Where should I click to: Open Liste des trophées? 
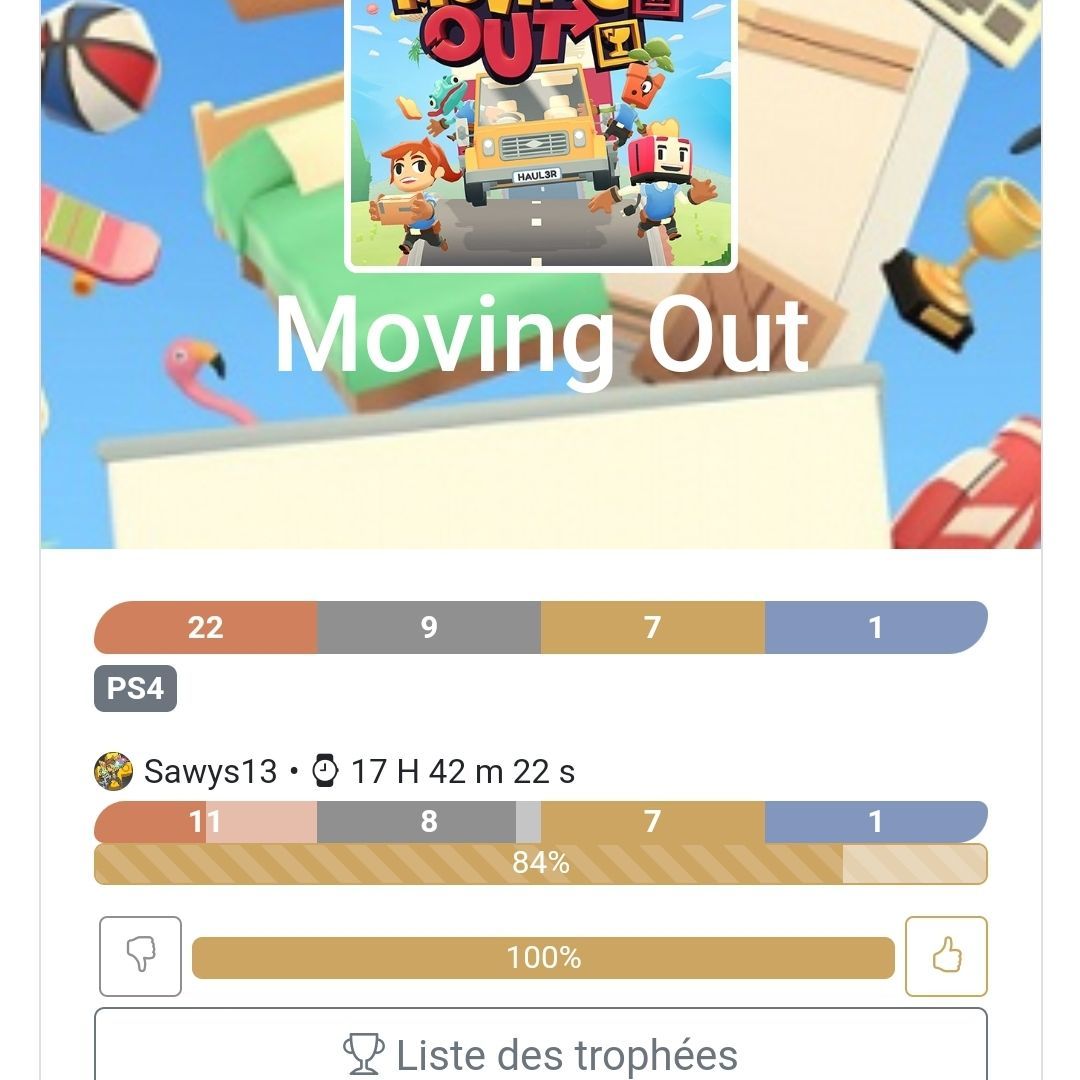pos(540,1053)
